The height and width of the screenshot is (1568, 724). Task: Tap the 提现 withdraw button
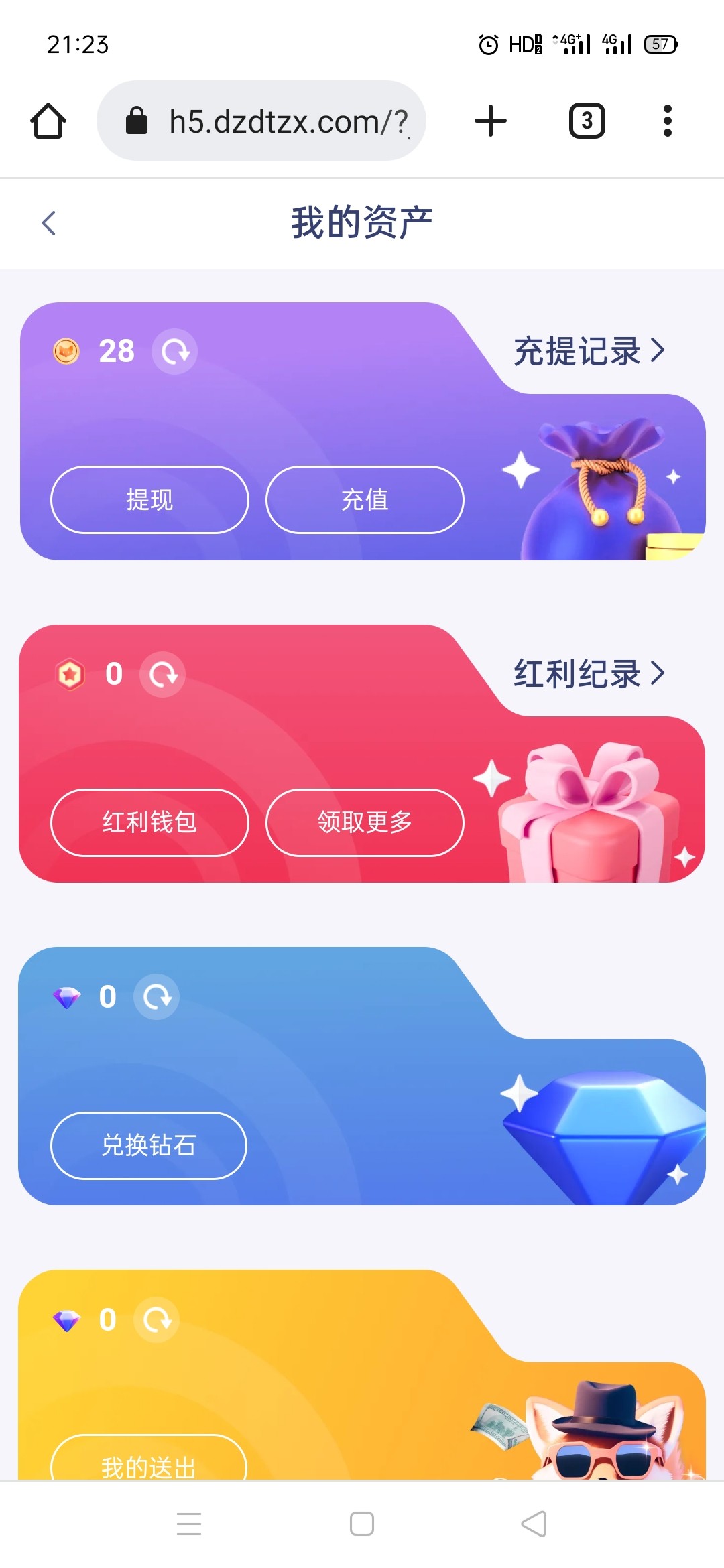[149, 500]
